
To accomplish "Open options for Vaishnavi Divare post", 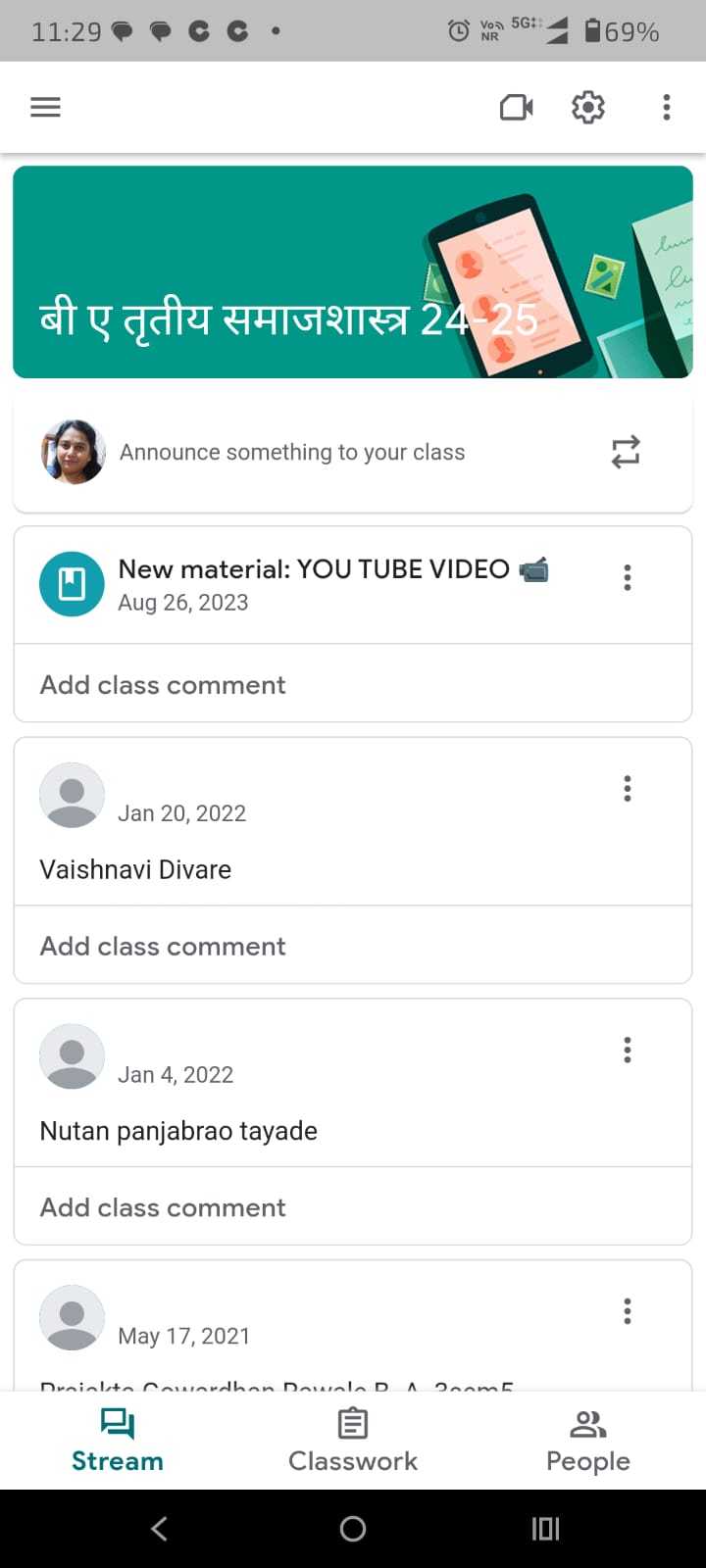I will click(x=627, y=789).
